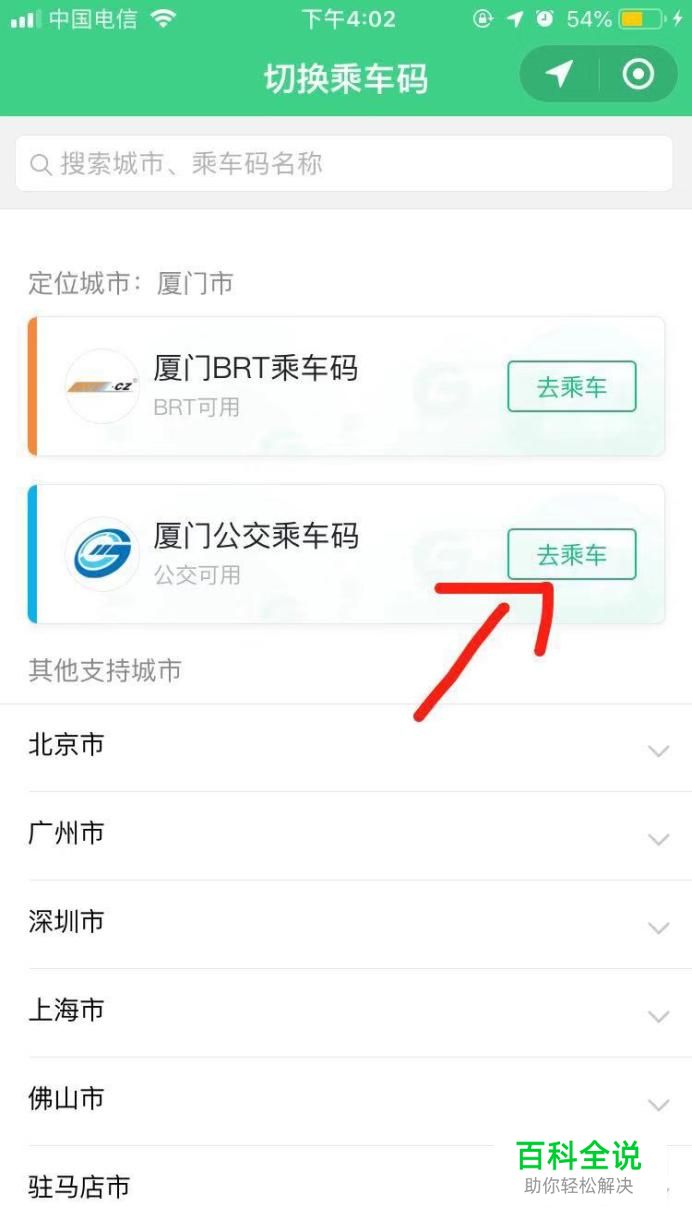Viewport: 692px width, 1230px height.
Task: Expand the 深圳市 row
Action: pyautogui.click(x=345, y=923)
